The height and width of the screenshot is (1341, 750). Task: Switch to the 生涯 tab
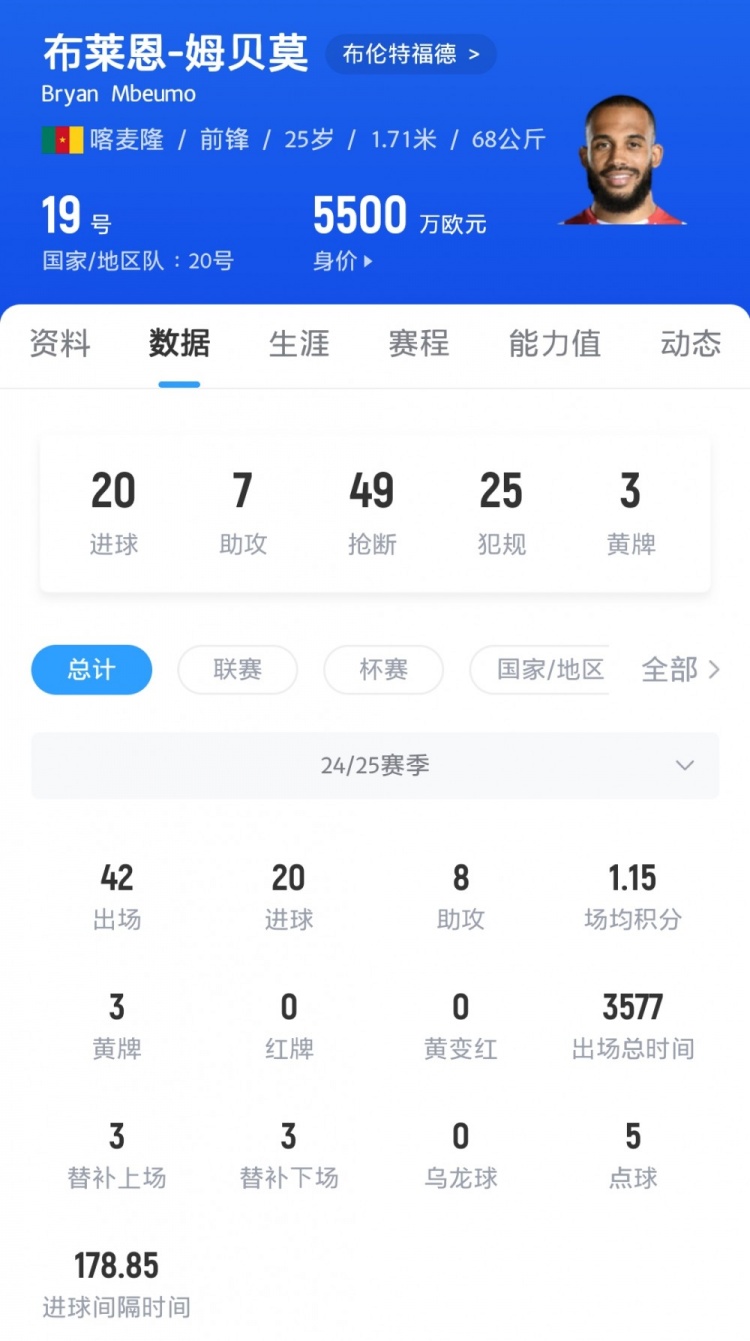point(299,343)
